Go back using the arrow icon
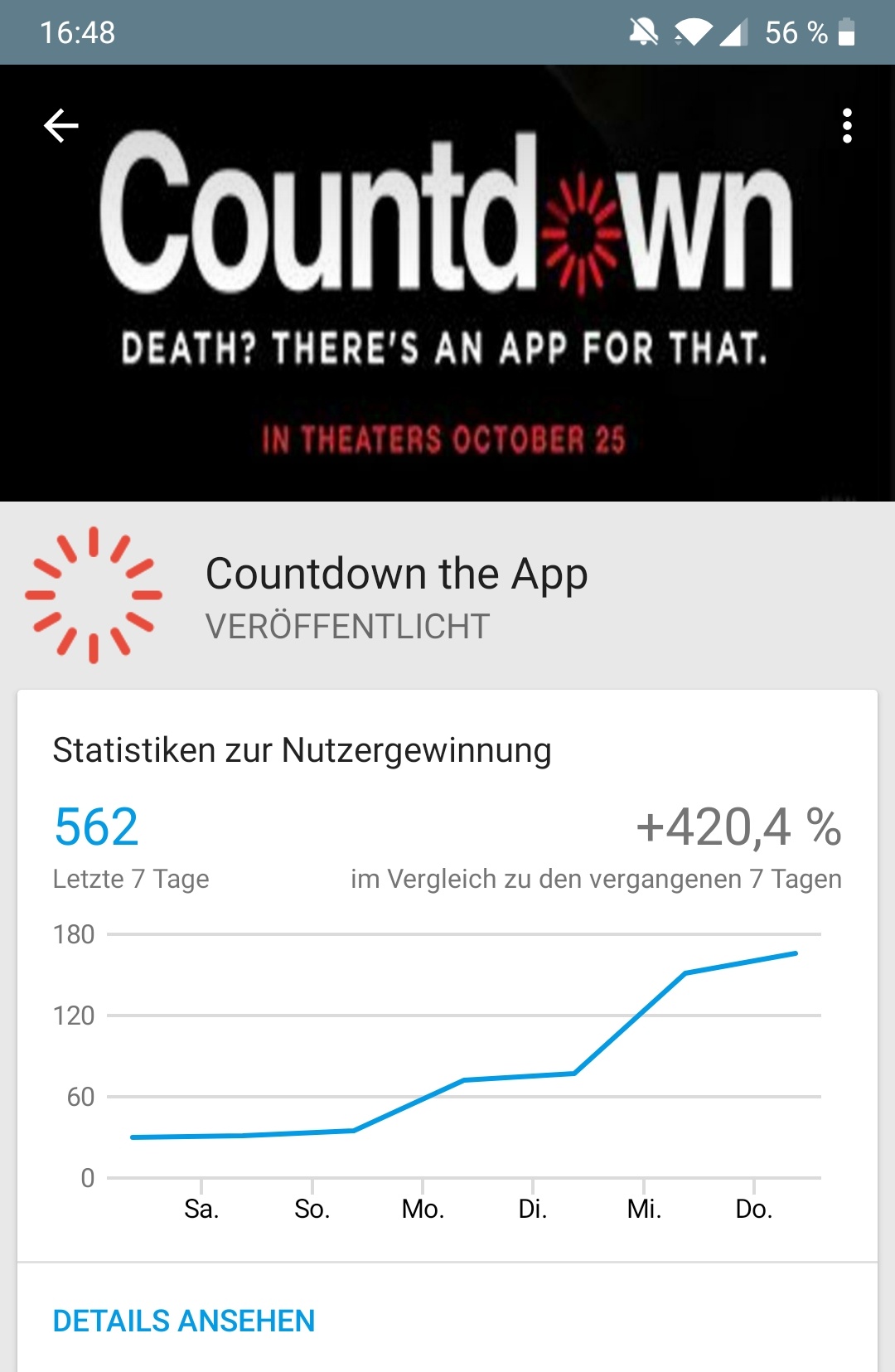Image resolution: width=895 pixels, height=1372 pixels. coord(60,126)
